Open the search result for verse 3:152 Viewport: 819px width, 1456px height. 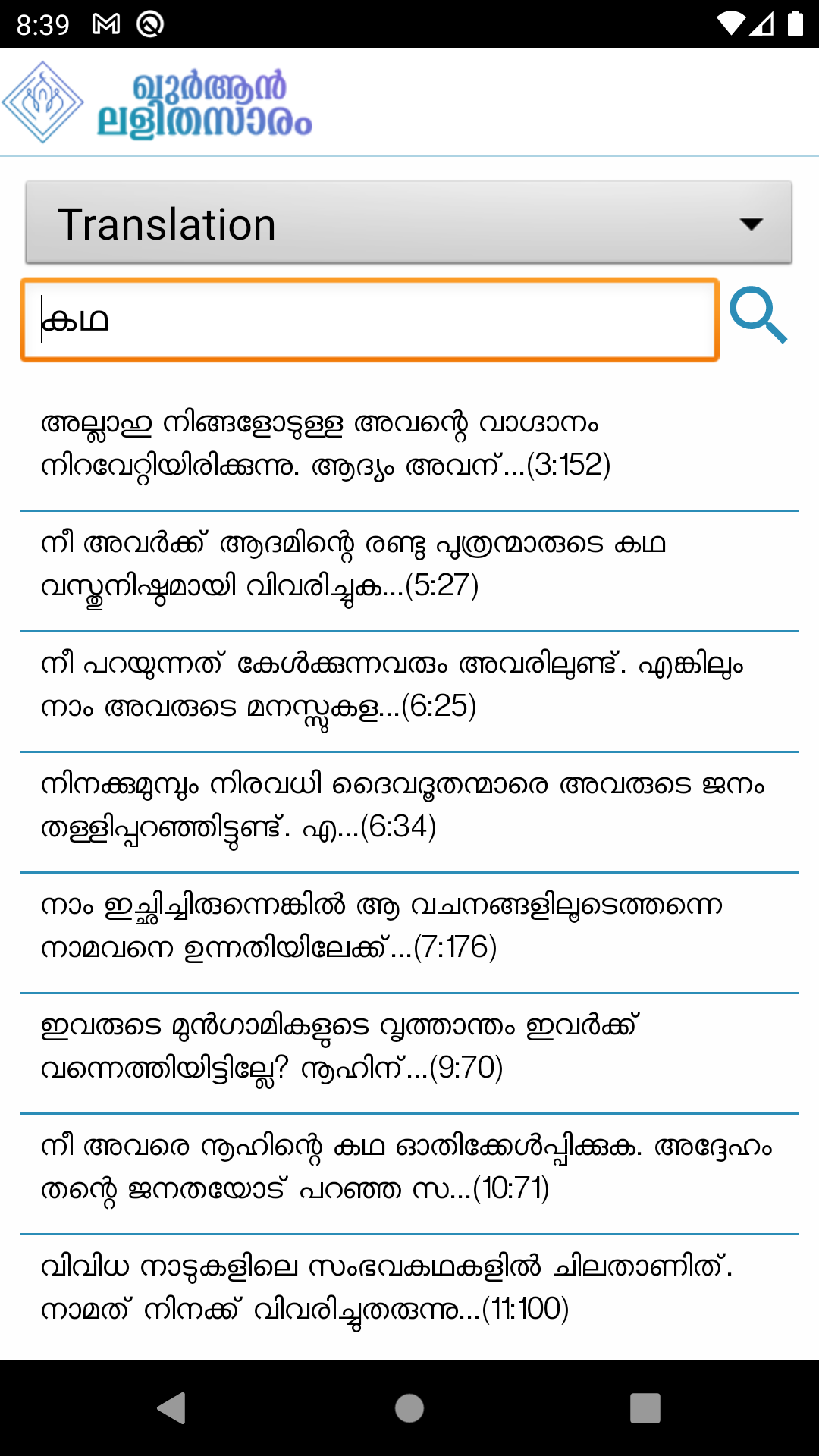[x=409, y=444]
